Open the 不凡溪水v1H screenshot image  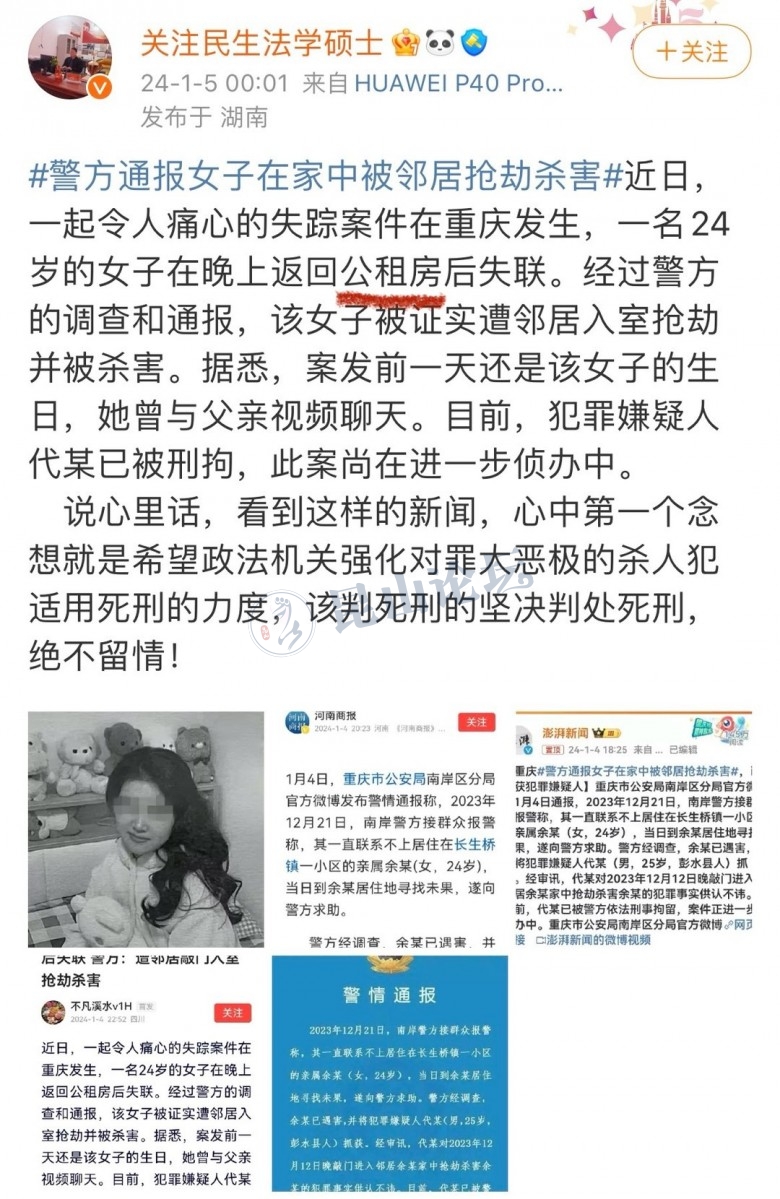[x=146, y=1075]
